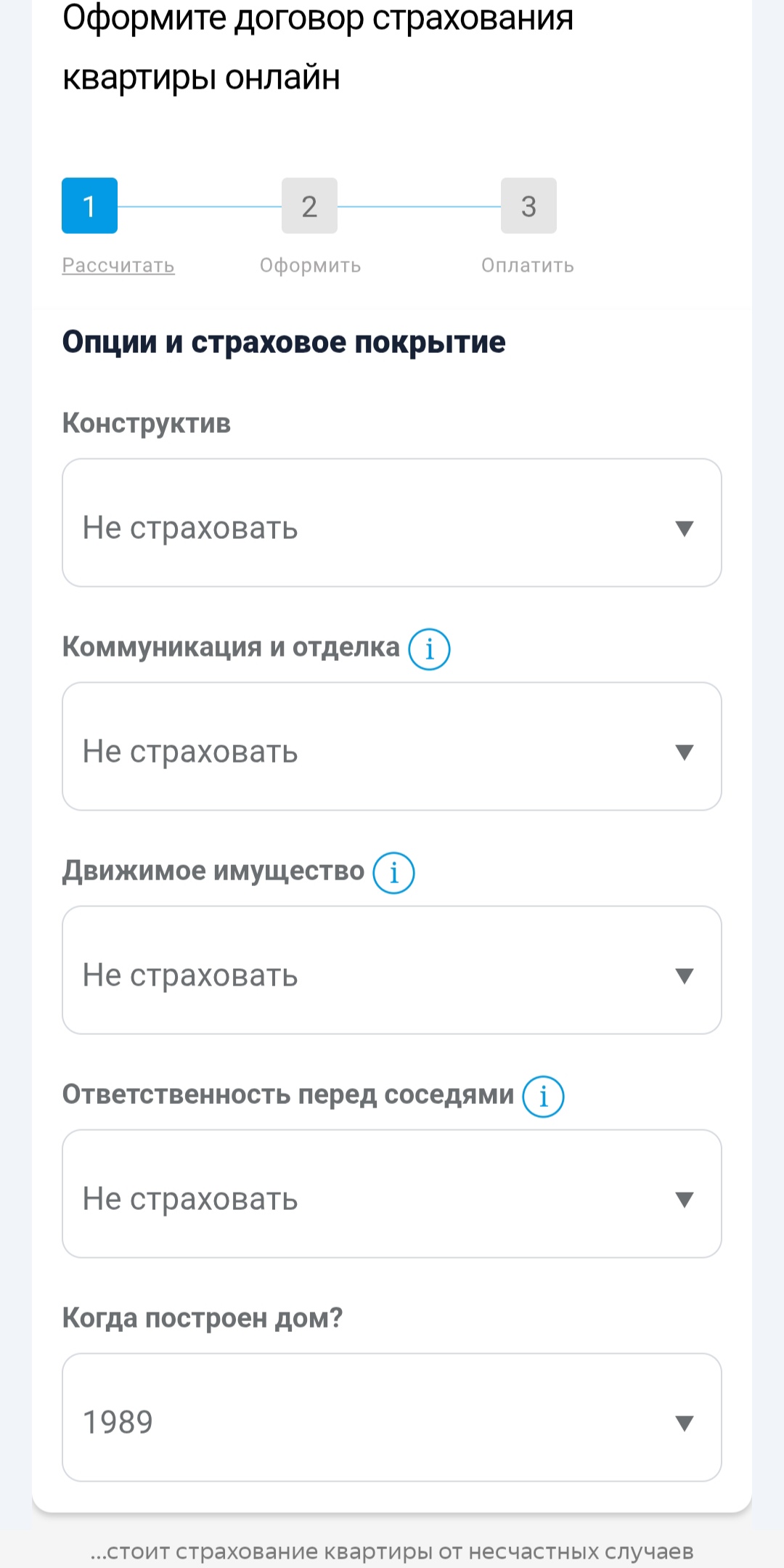View the Движимое имущество info hint
The width and height of the screenshot is (784, 1568).
coord(393,873)
